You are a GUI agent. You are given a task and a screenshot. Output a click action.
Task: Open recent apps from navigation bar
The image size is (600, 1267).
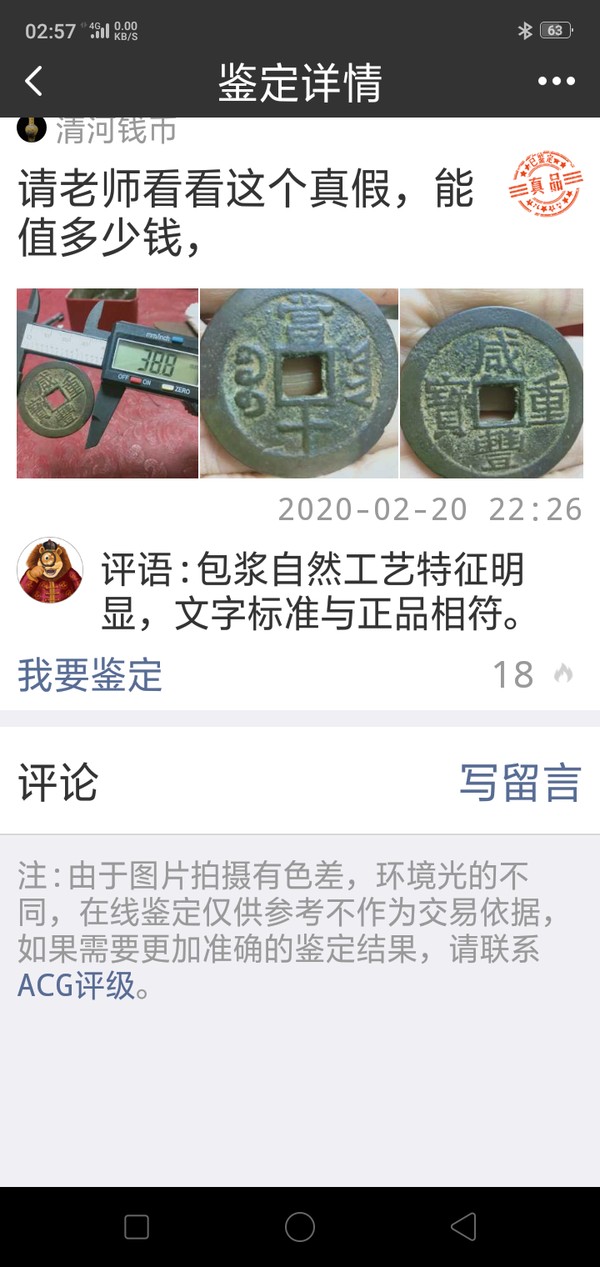pos(137,1227)
